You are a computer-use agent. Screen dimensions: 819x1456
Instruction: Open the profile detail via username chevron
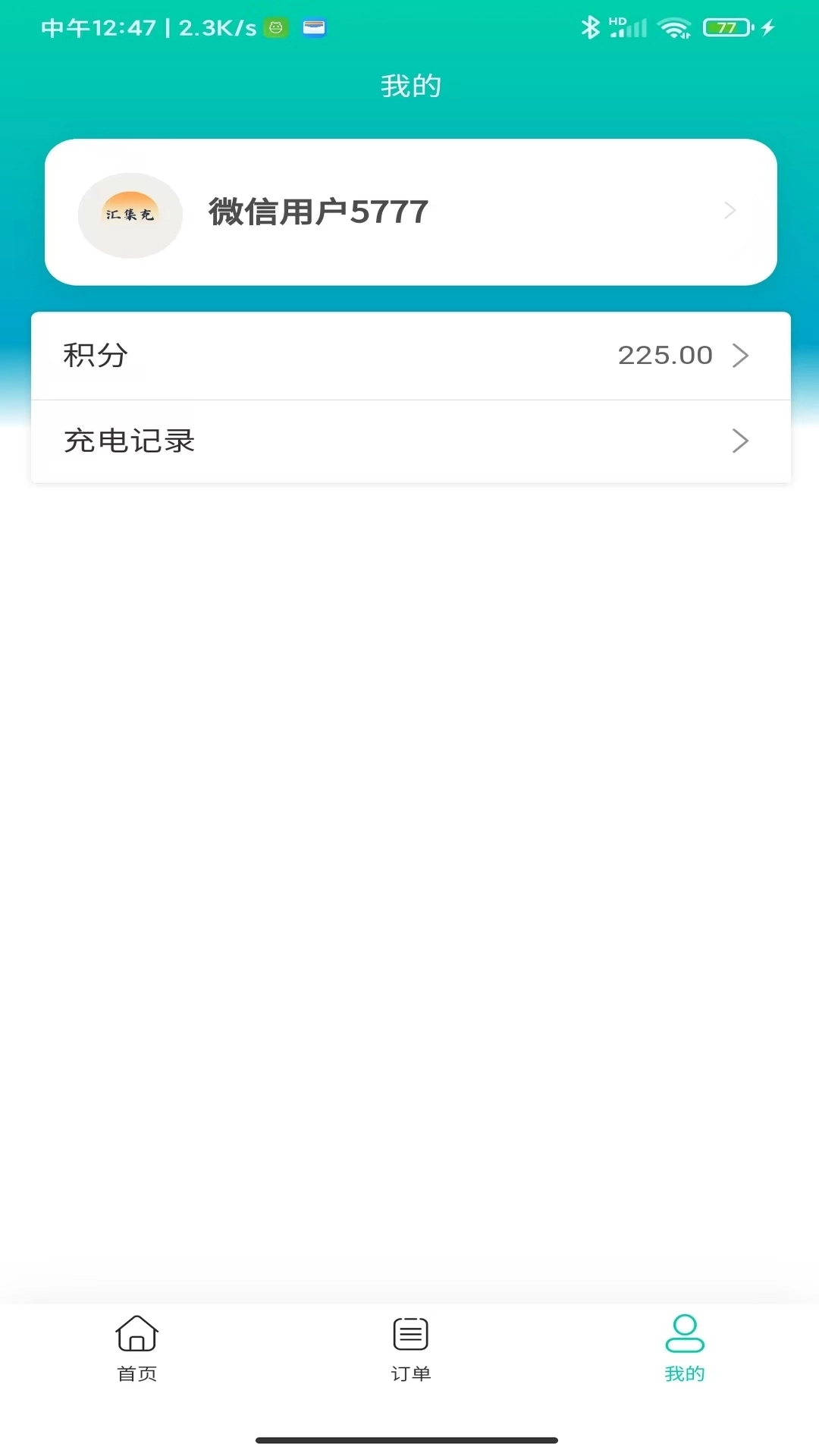[x=730, y=211]
